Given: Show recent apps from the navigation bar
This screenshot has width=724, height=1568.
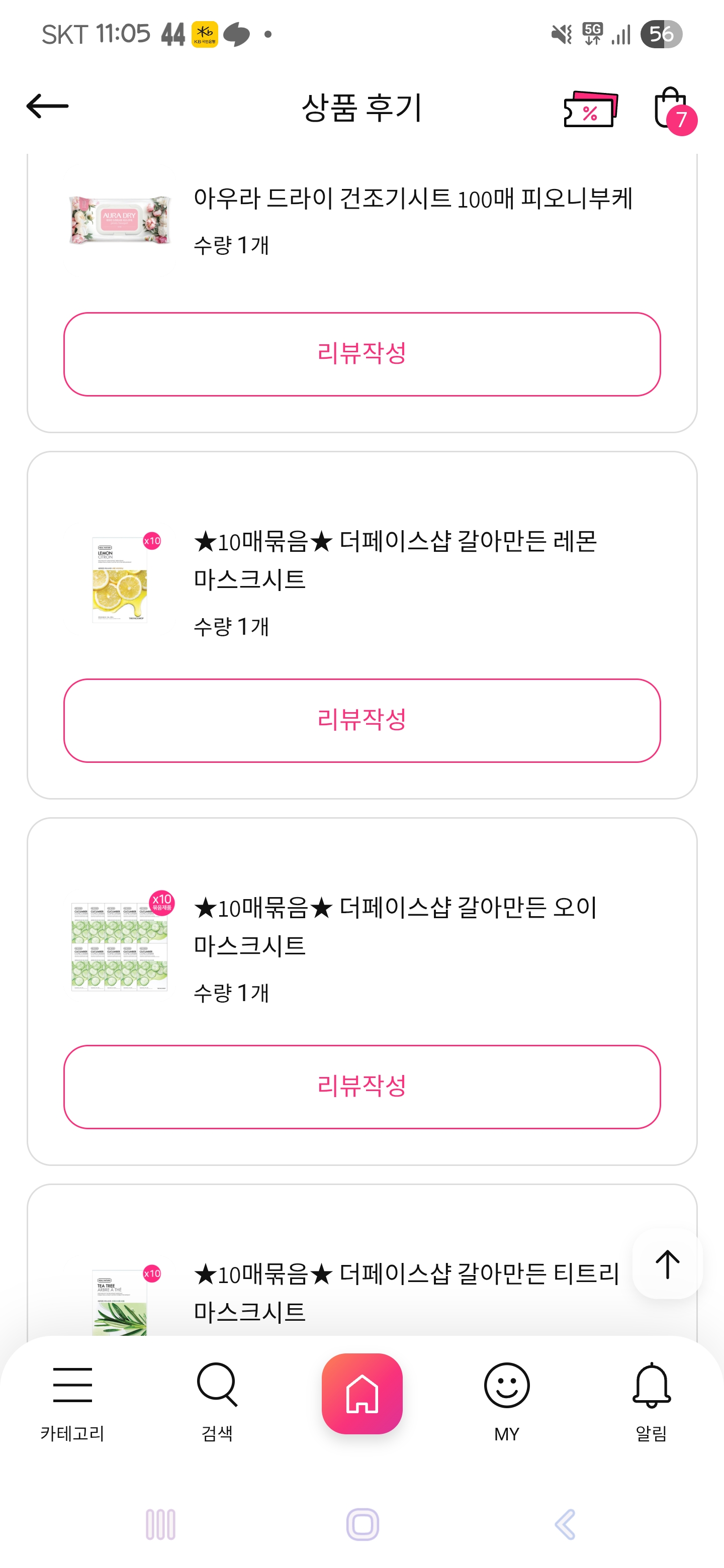Looking at the screenshot, I should click(x=161, y=1524).
